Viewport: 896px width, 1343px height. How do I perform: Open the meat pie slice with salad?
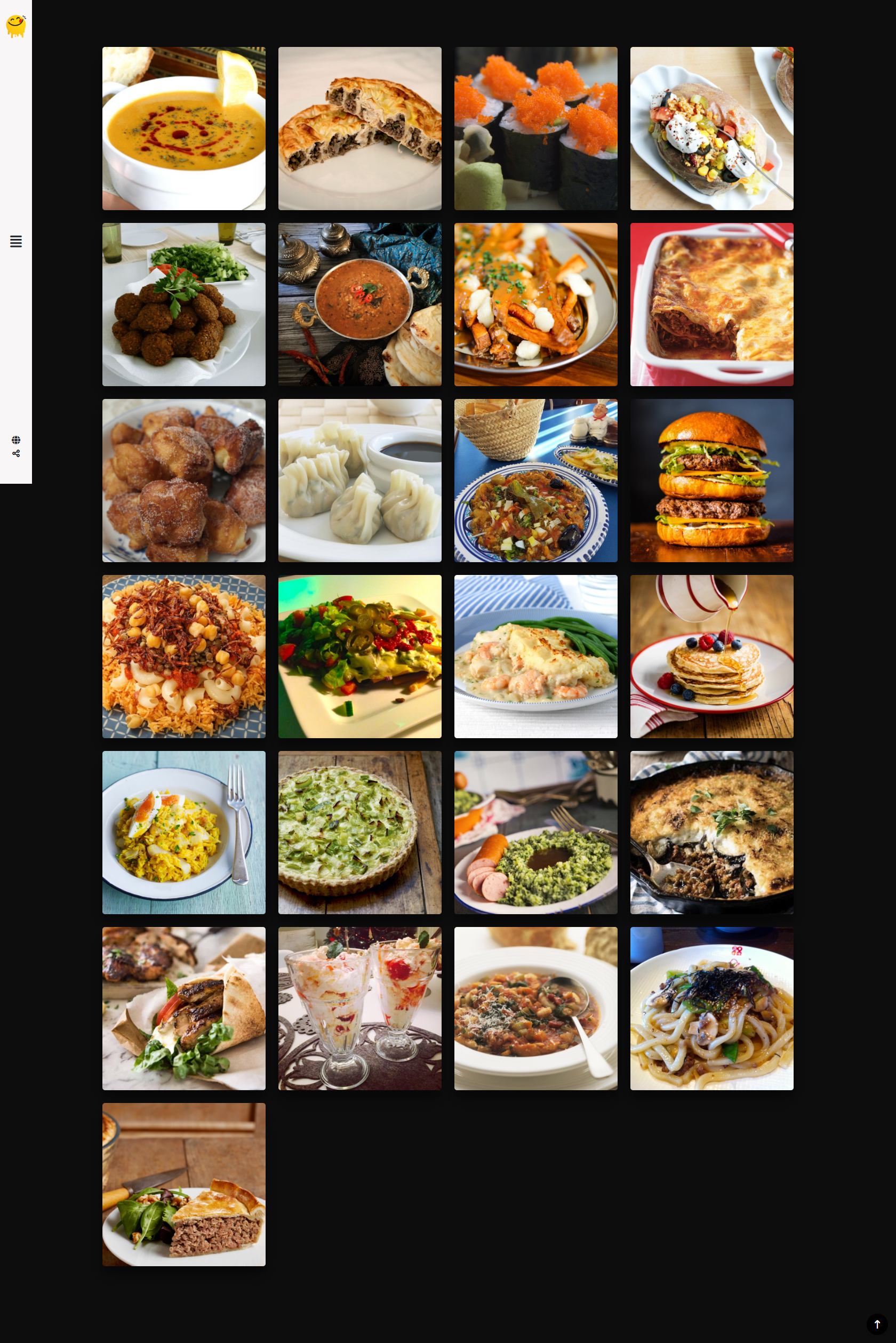tap(183, 1185)
